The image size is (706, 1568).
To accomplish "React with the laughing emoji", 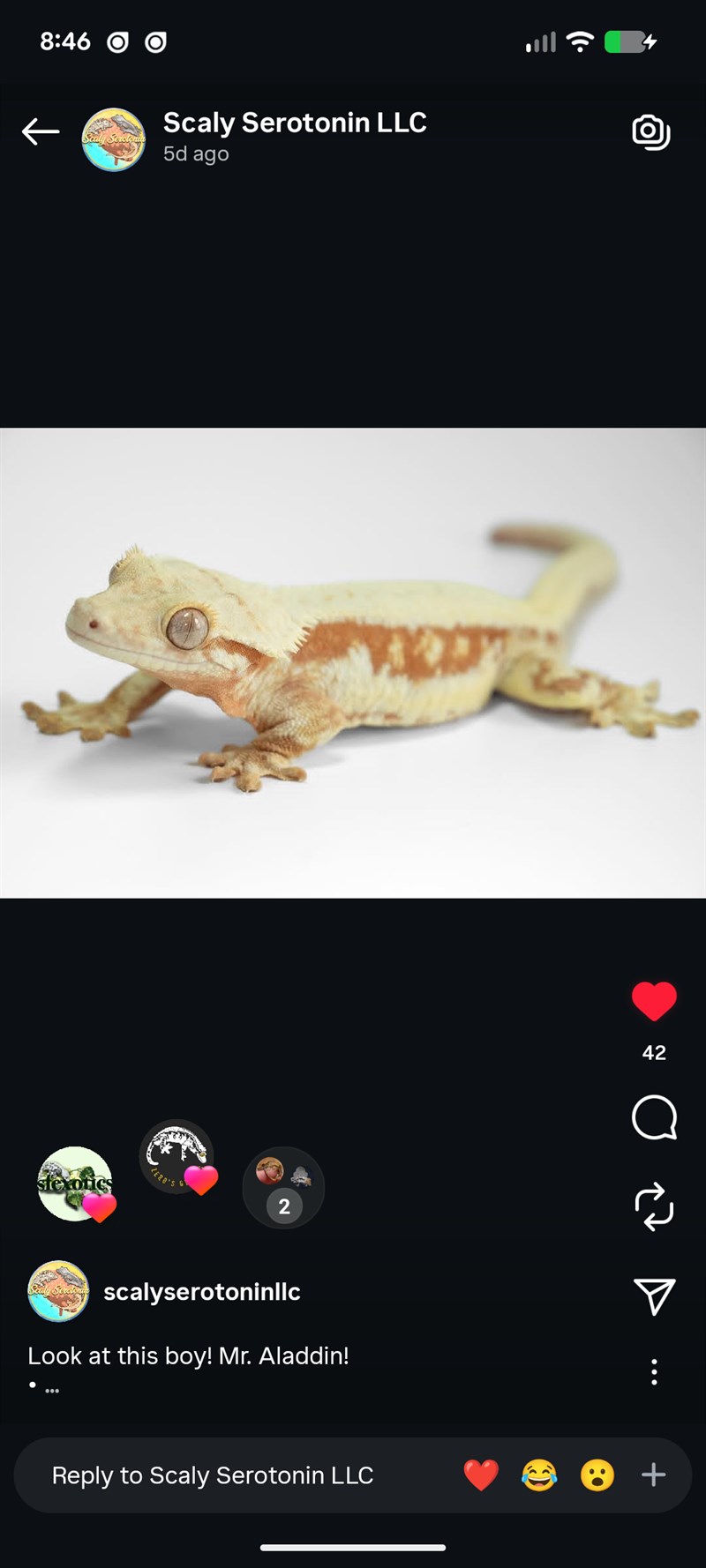I will (539, 1475).
